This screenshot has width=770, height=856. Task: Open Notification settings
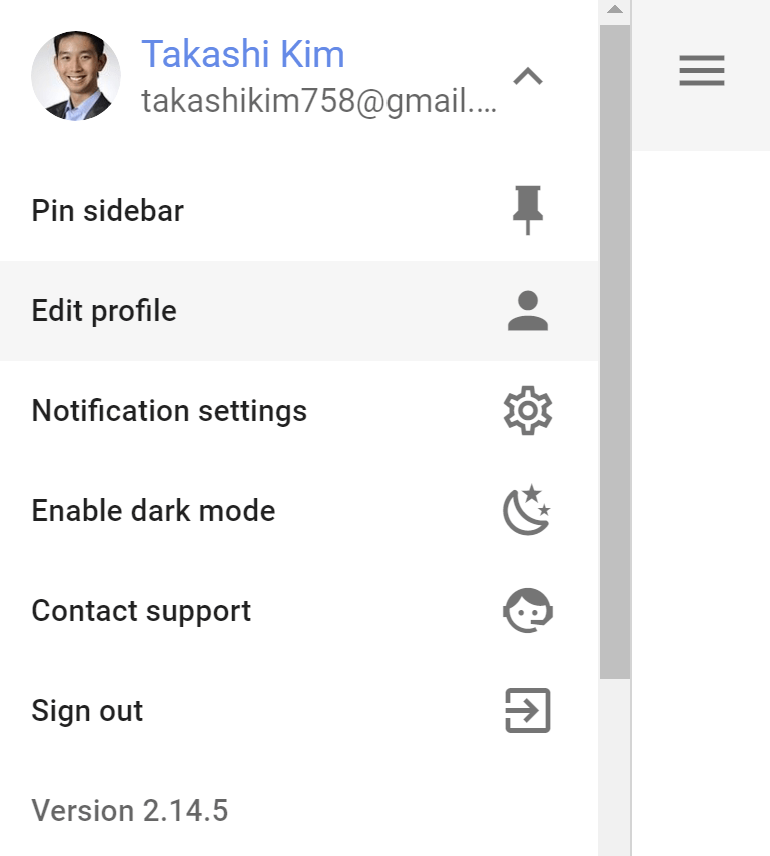pyautogui.click(x=299, y=411)
